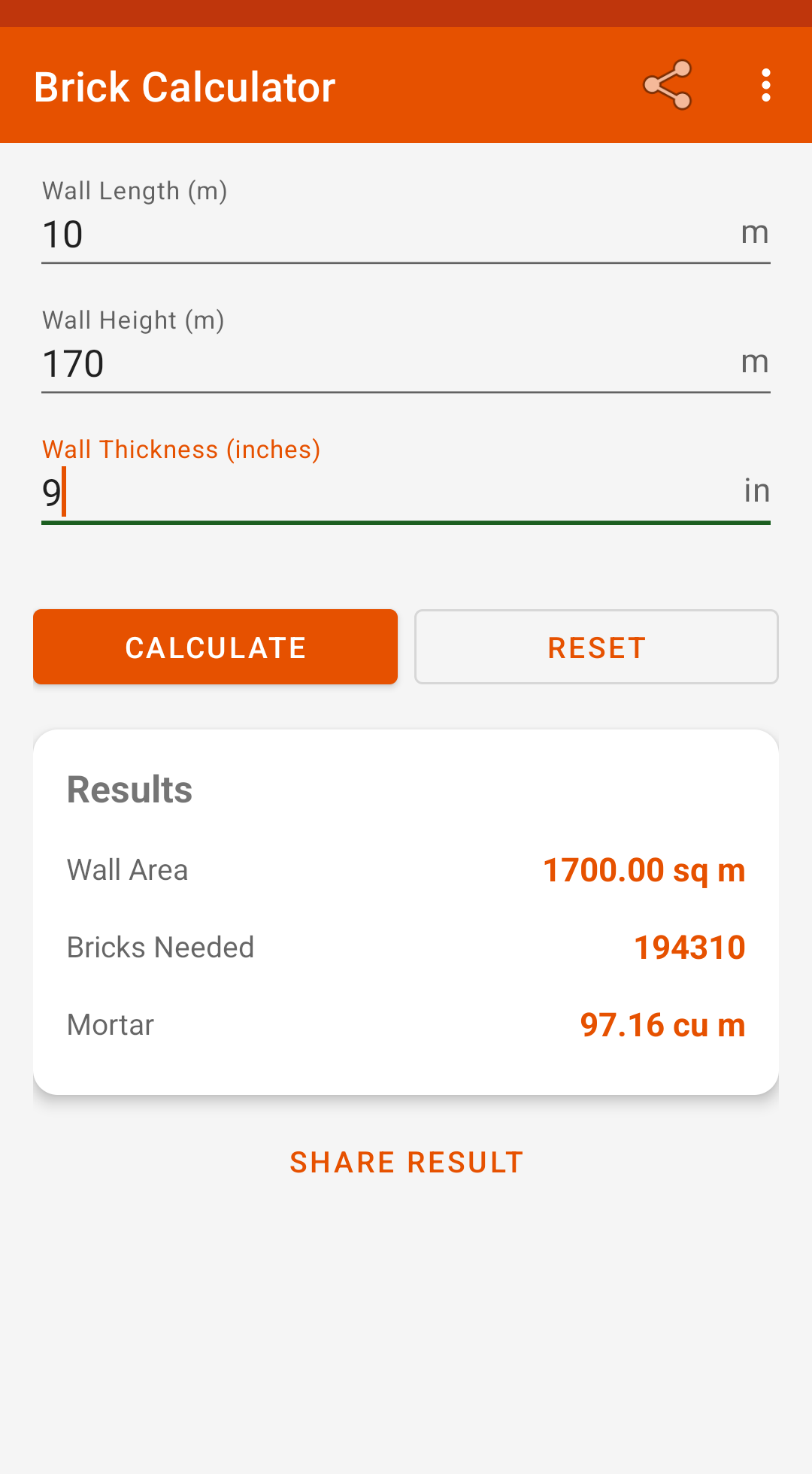Click the Bricks Needed value 194310
The width and height of the screenshot is (812, 1474).
tap(689, 948)
